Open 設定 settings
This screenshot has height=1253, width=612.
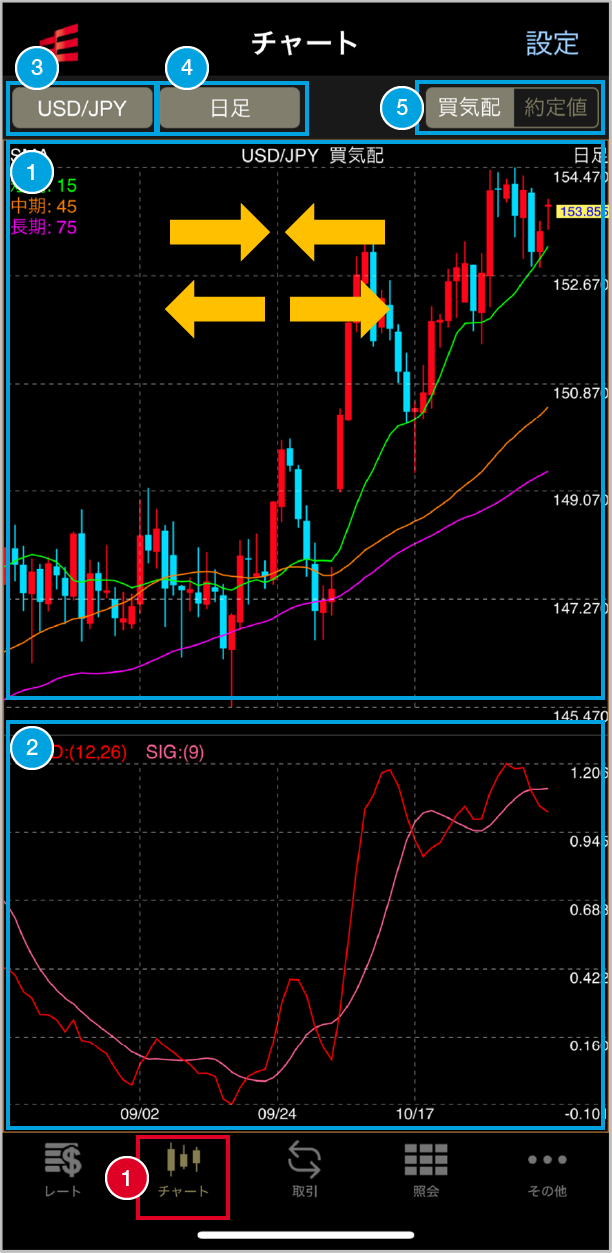pos(552,43)
